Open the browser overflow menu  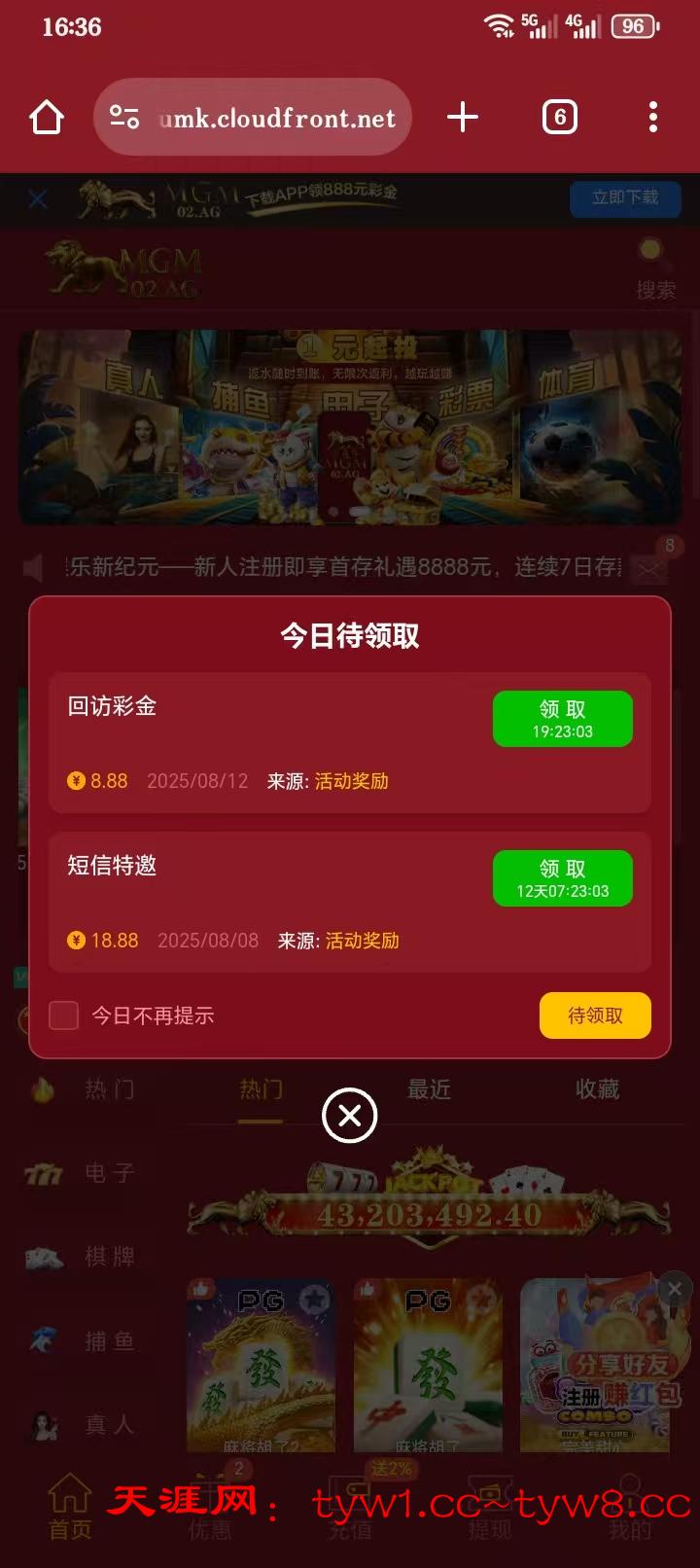653,118
